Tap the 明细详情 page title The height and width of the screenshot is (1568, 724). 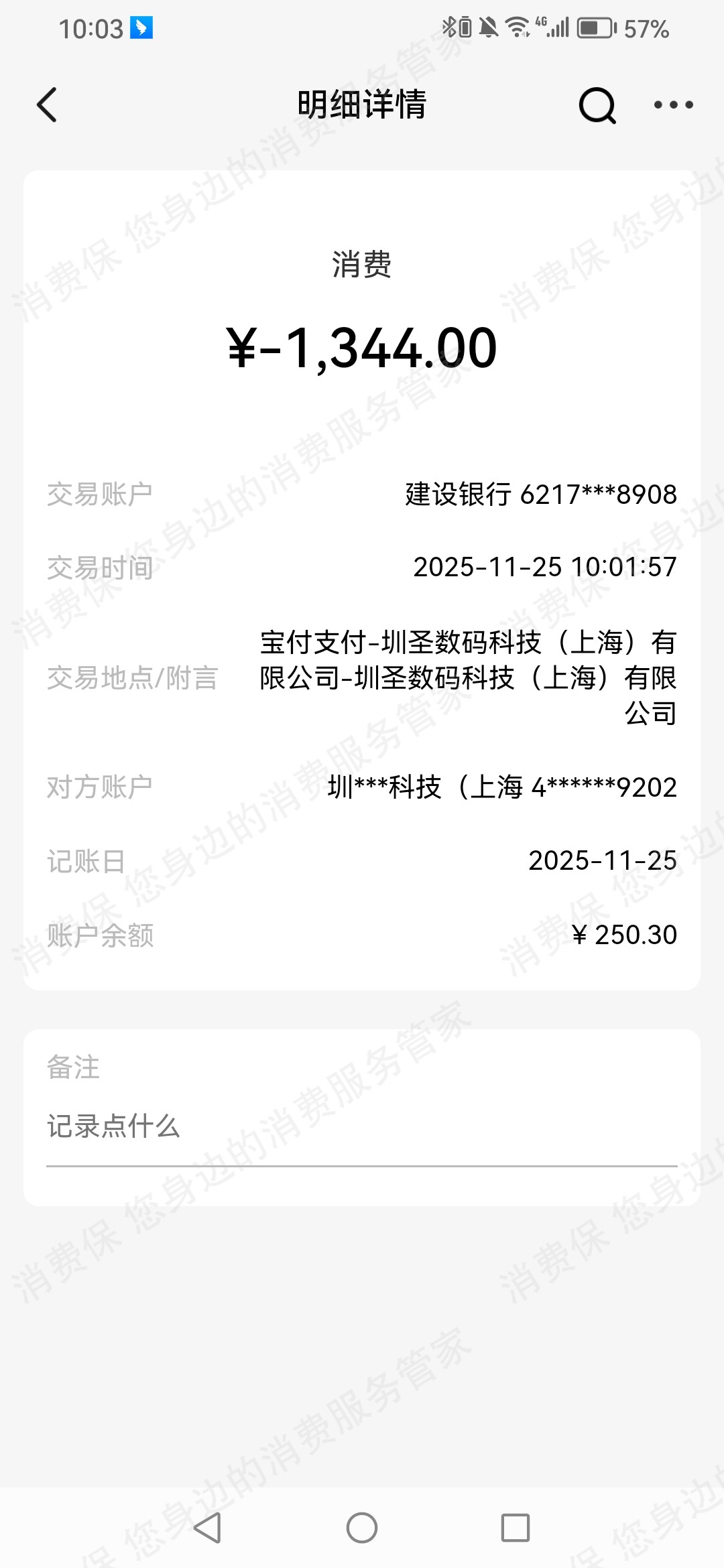pyautogui.click(x=362, y=105)
